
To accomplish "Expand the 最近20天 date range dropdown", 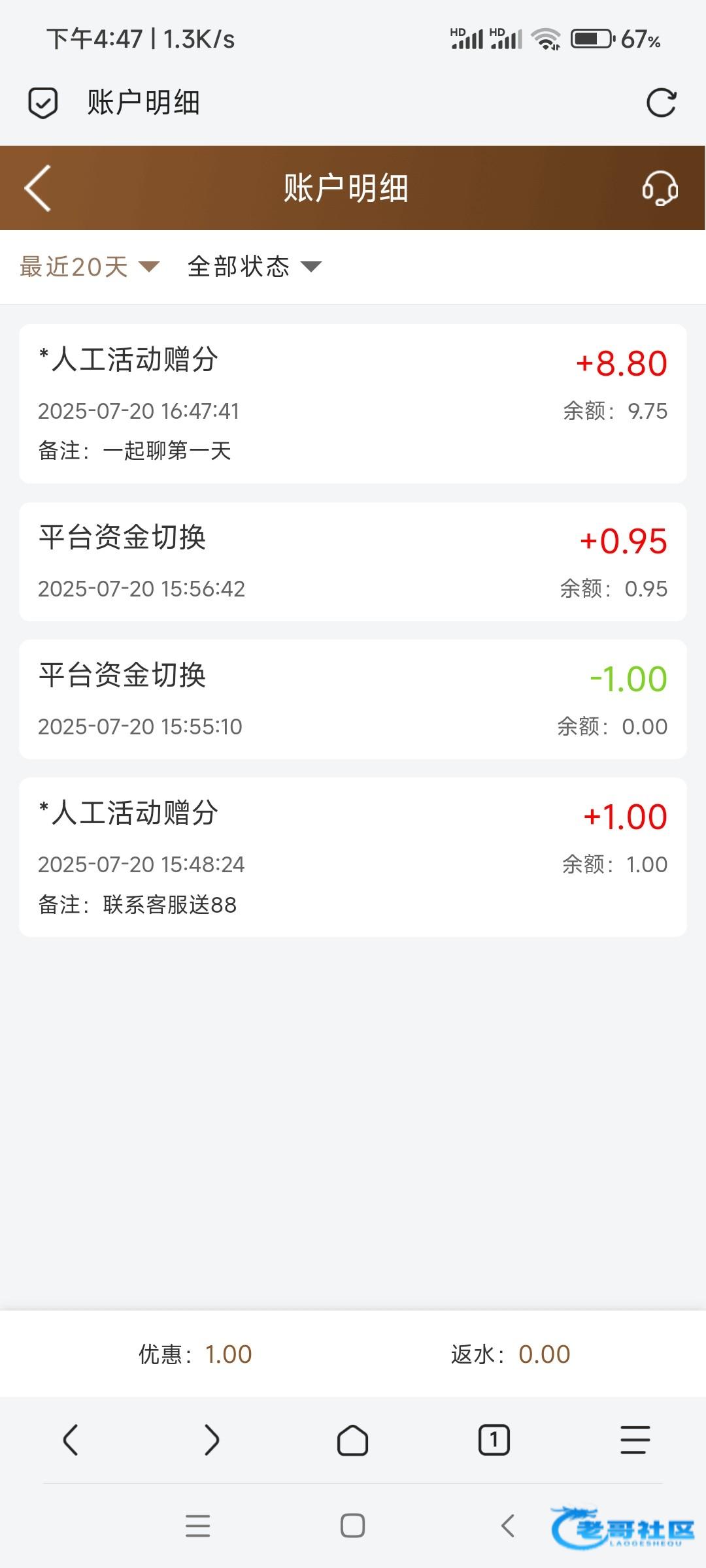I will click(90, 267).
